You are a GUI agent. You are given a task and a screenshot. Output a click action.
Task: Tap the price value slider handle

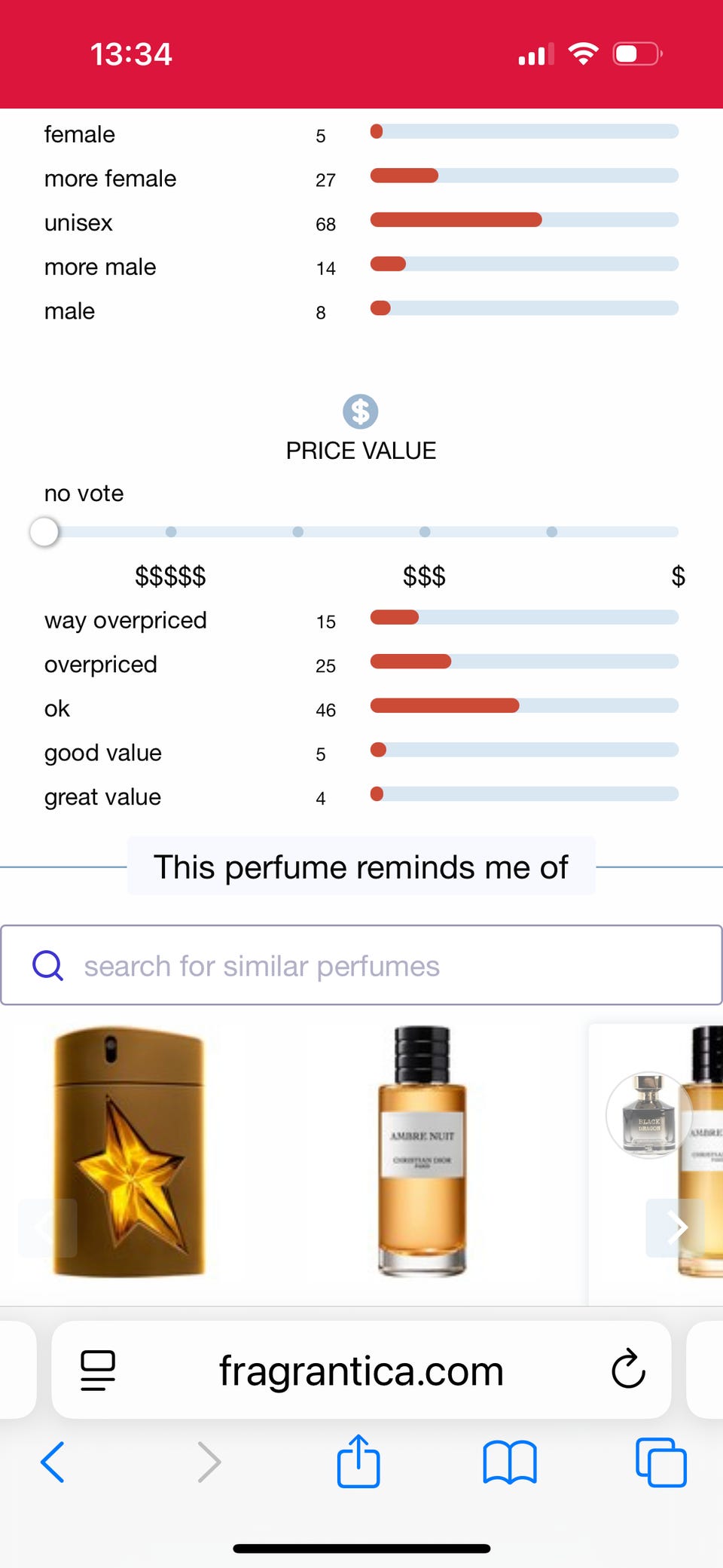(44, 531)
